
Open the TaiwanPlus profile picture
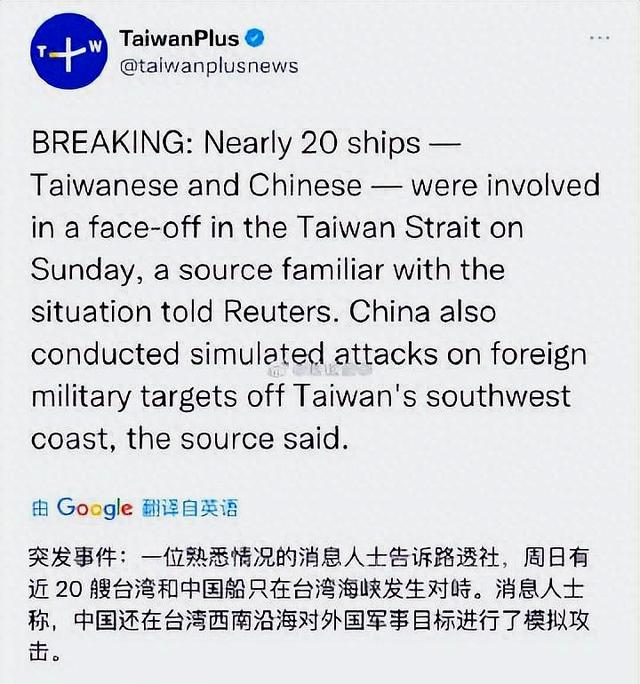pyautogui.click(x=67, y=51)
